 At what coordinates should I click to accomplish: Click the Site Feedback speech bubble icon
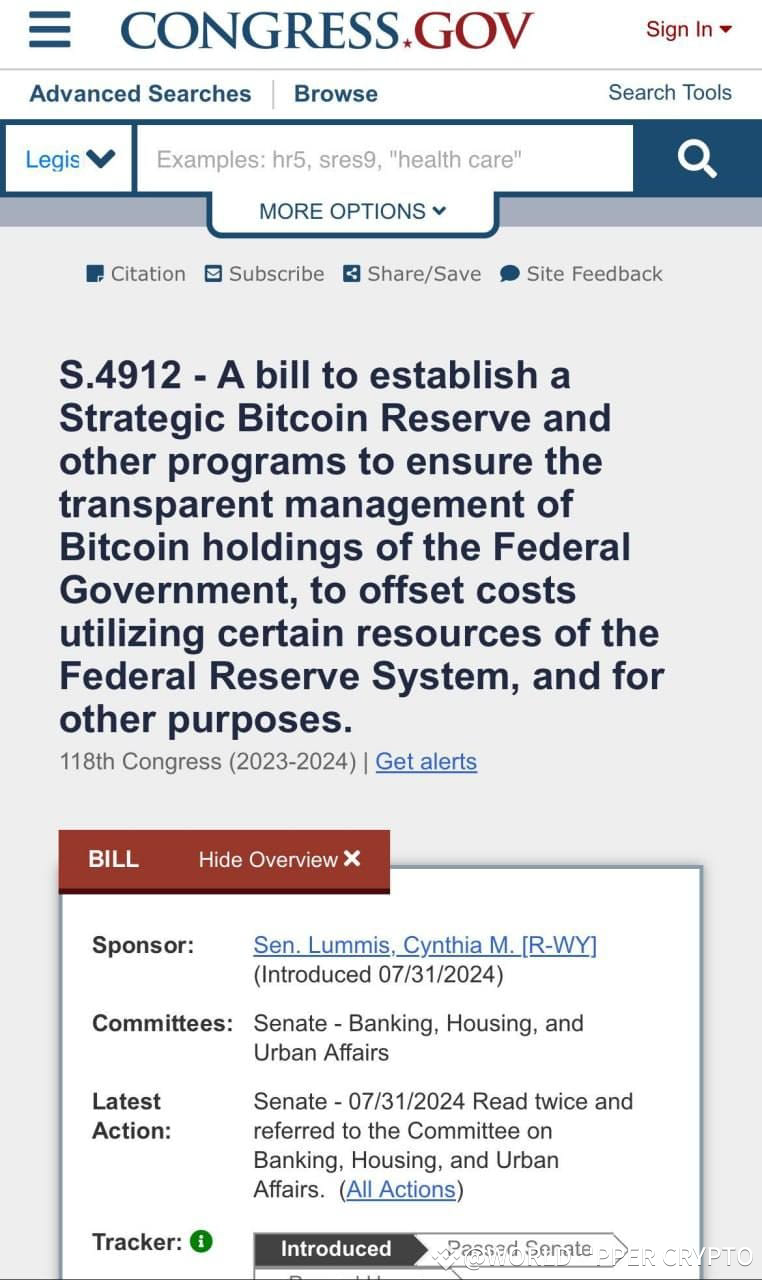click(x=509, y=273)
